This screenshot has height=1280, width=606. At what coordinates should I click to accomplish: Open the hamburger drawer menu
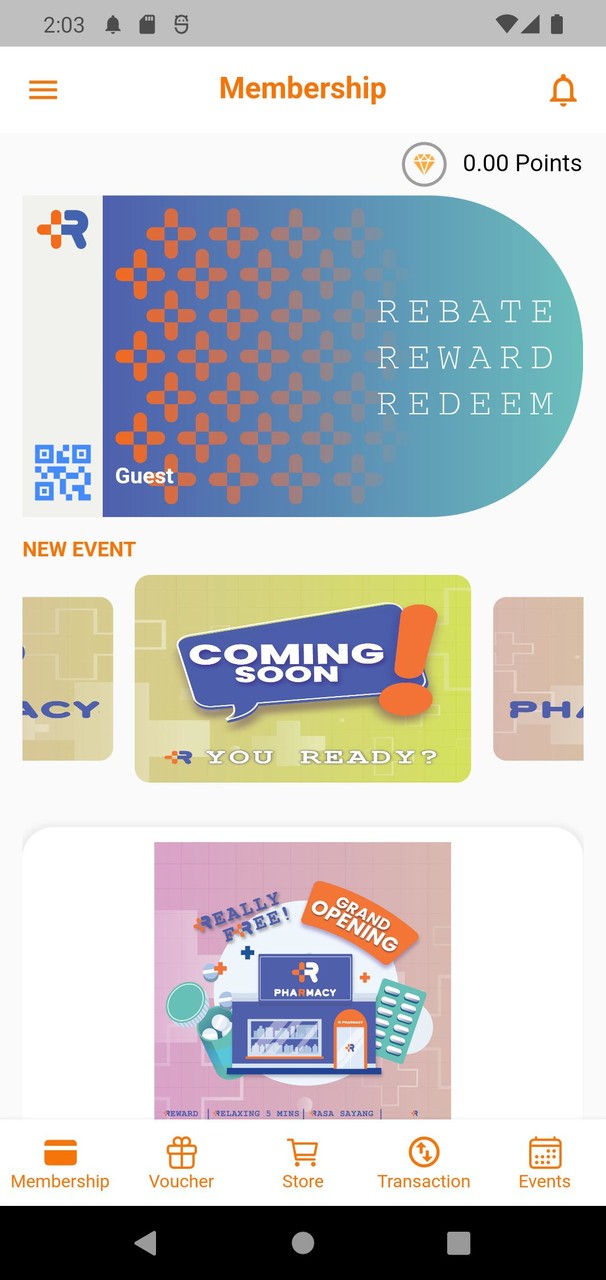[43, 90]
